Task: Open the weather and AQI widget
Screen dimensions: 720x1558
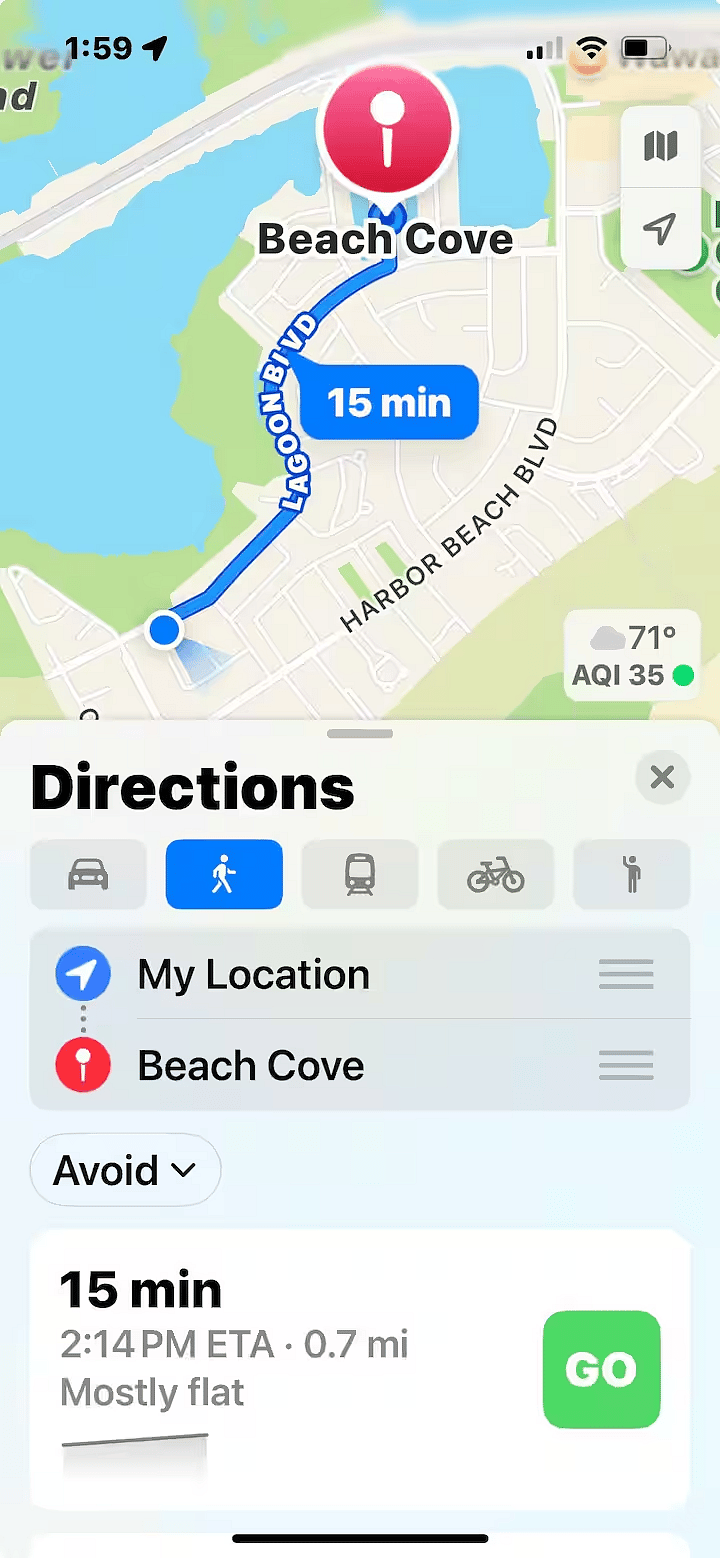Action: [632, 656]
